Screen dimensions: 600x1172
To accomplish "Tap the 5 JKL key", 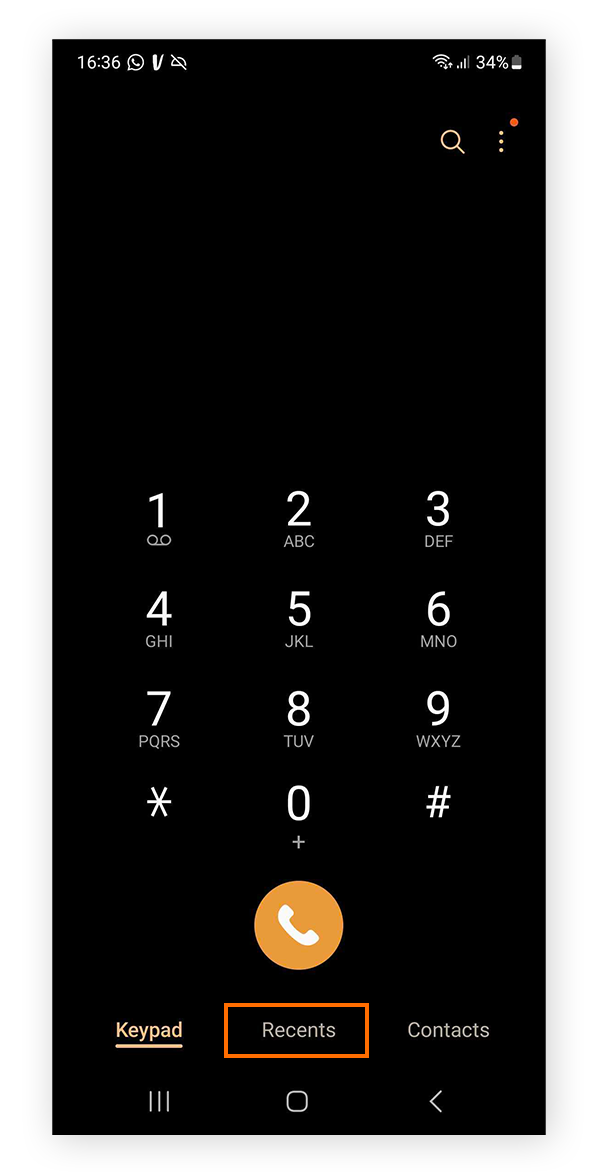I will tap(299, 618).
